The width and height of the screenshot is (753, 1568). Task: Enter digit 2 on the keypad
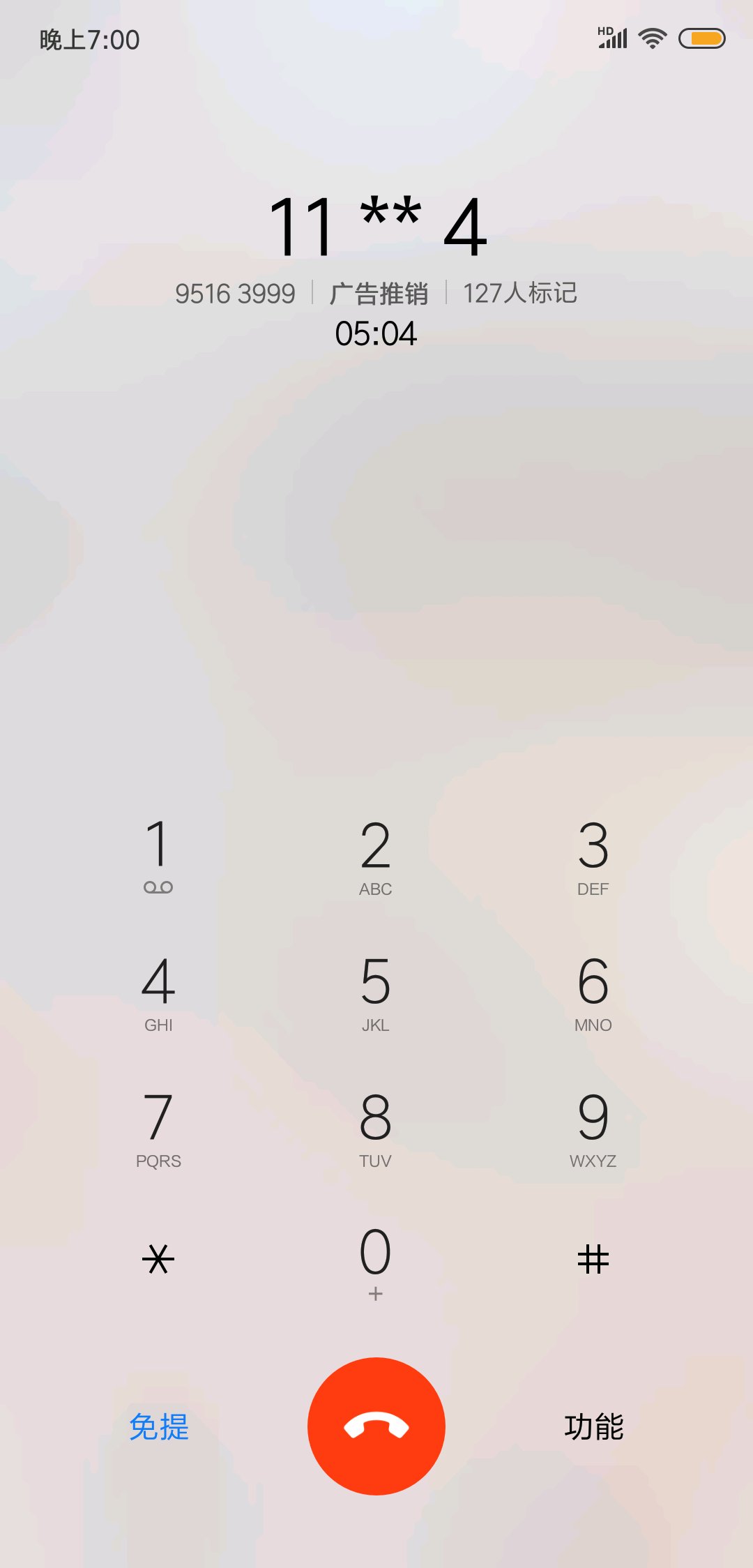click(x=376, y=856)
